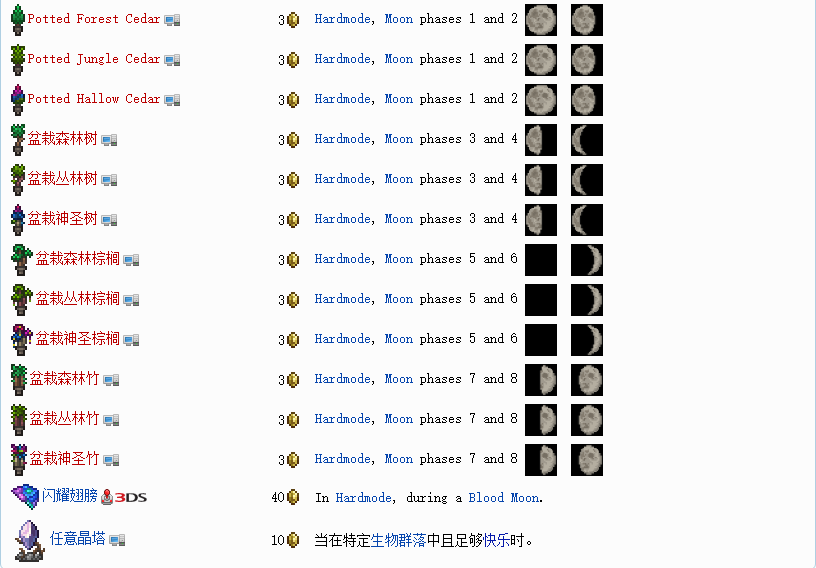Open Hardmode link in Potted Jungle Cedar row
The width and height of the screenshot is (816, 568).
[343, 59]
